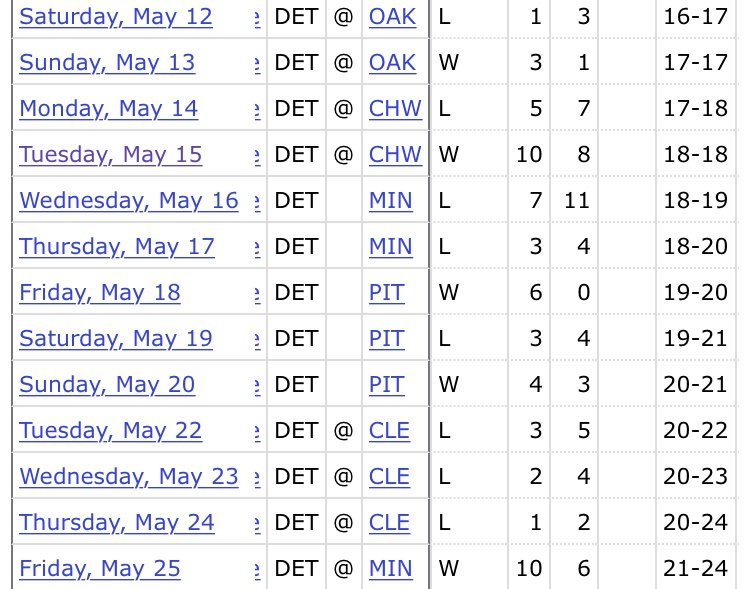The width and height of the screenshot is (750, 589).
Task: Open the Saturday, May 19 game link
Action: [x=116, y=339]
